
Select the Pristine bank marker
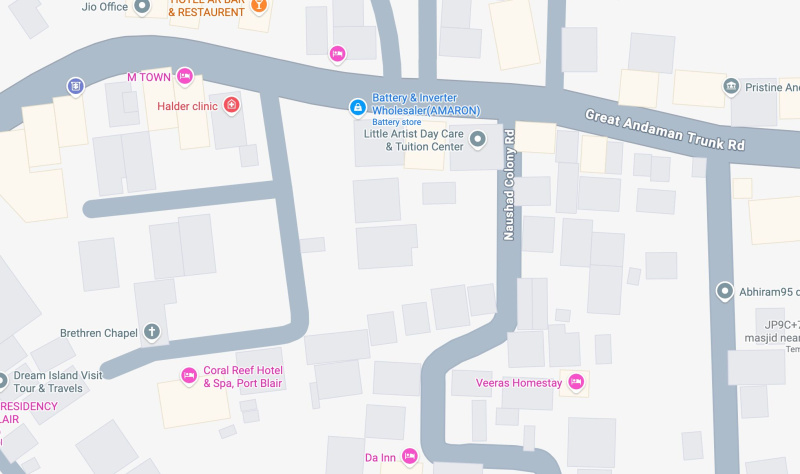coord(732,88)
